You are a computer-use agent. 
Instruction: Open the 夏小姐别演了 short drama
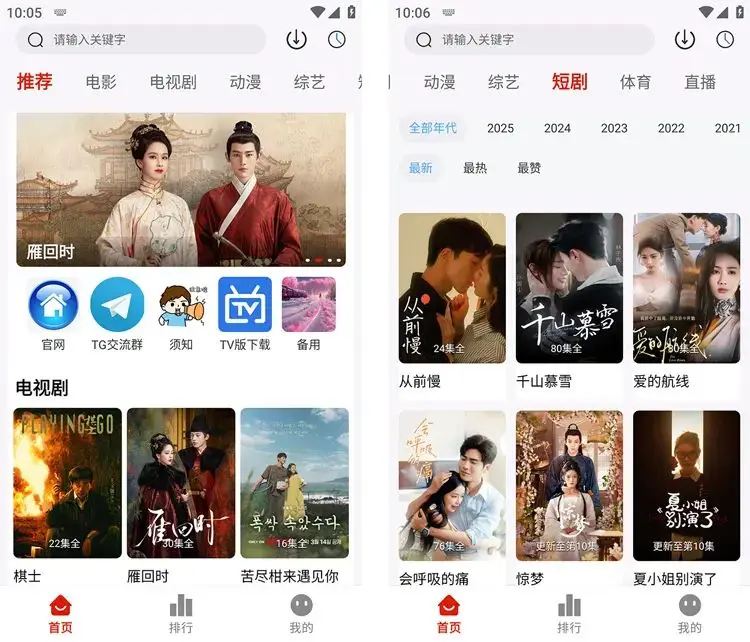pos(686,484)
